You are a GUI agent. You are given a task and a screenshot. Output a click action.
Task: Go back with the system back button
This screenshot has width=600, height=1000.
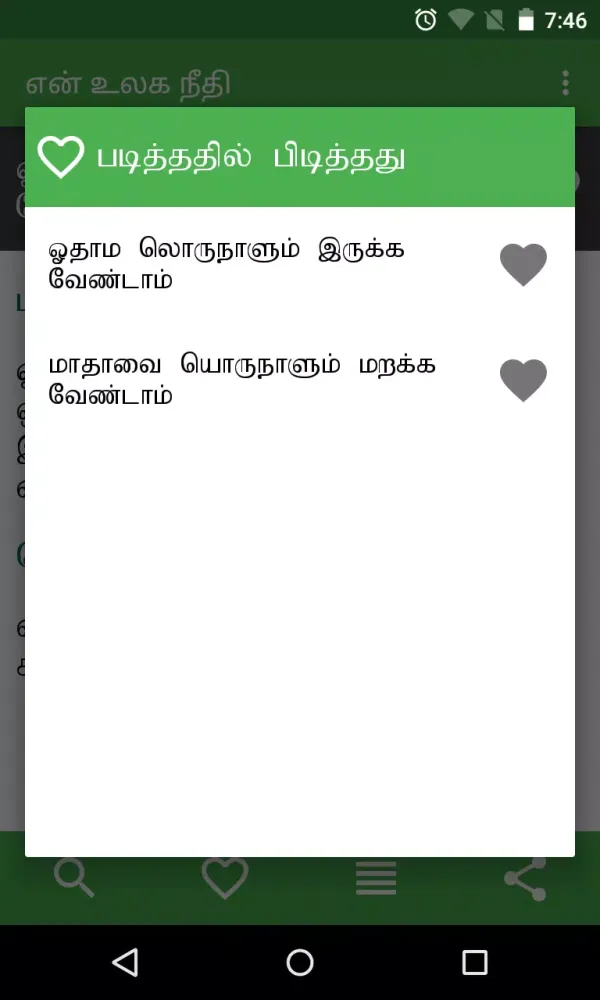(125, 962)
